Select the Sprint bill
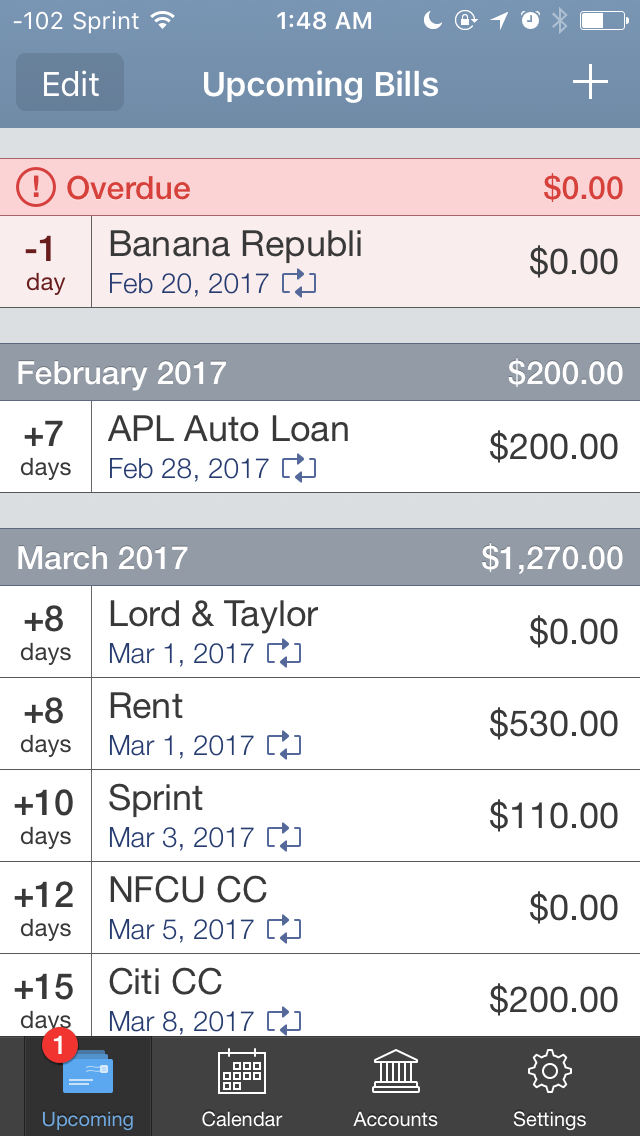The width and height of the screenshot is (640, 1136). coord(320,816)
